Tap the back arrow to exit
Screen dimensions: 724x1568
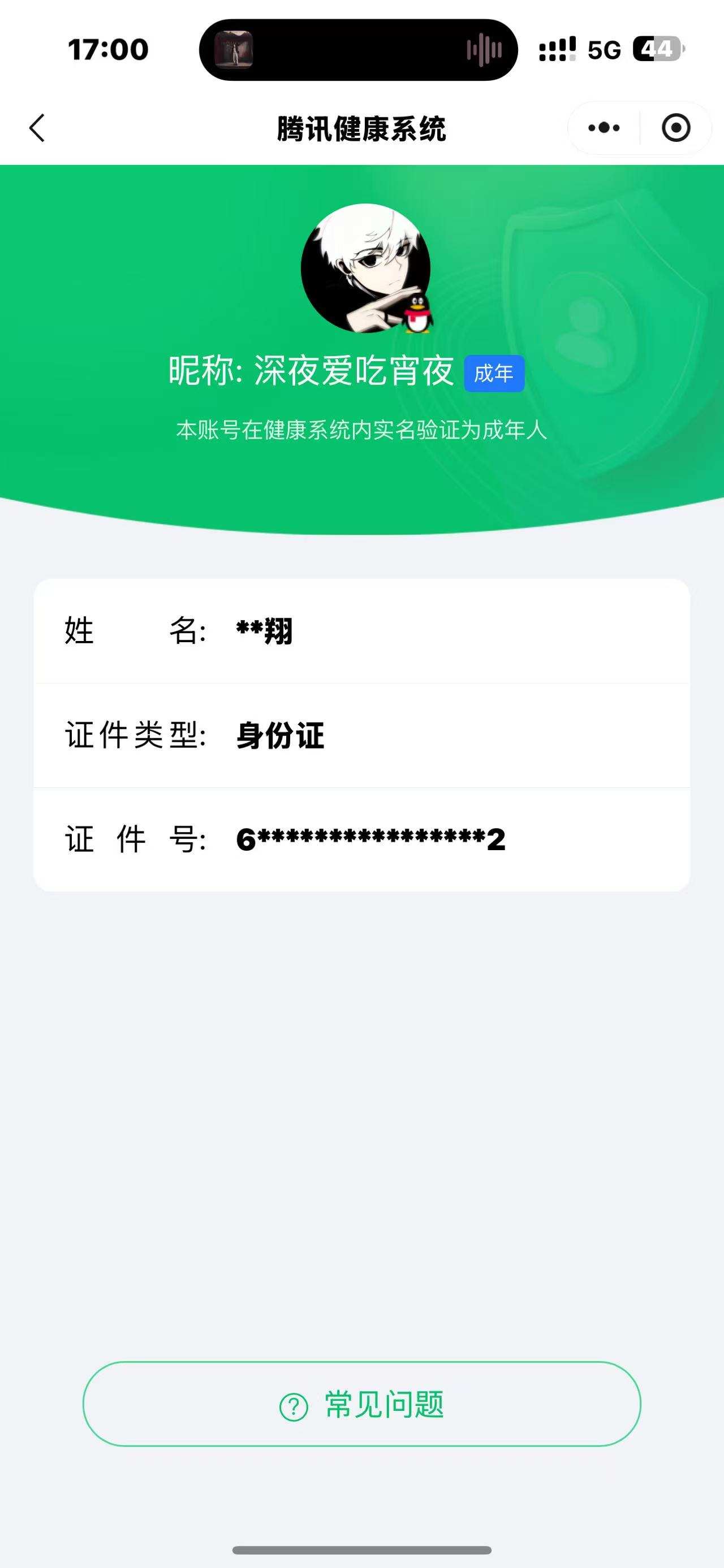pos(37,128)
